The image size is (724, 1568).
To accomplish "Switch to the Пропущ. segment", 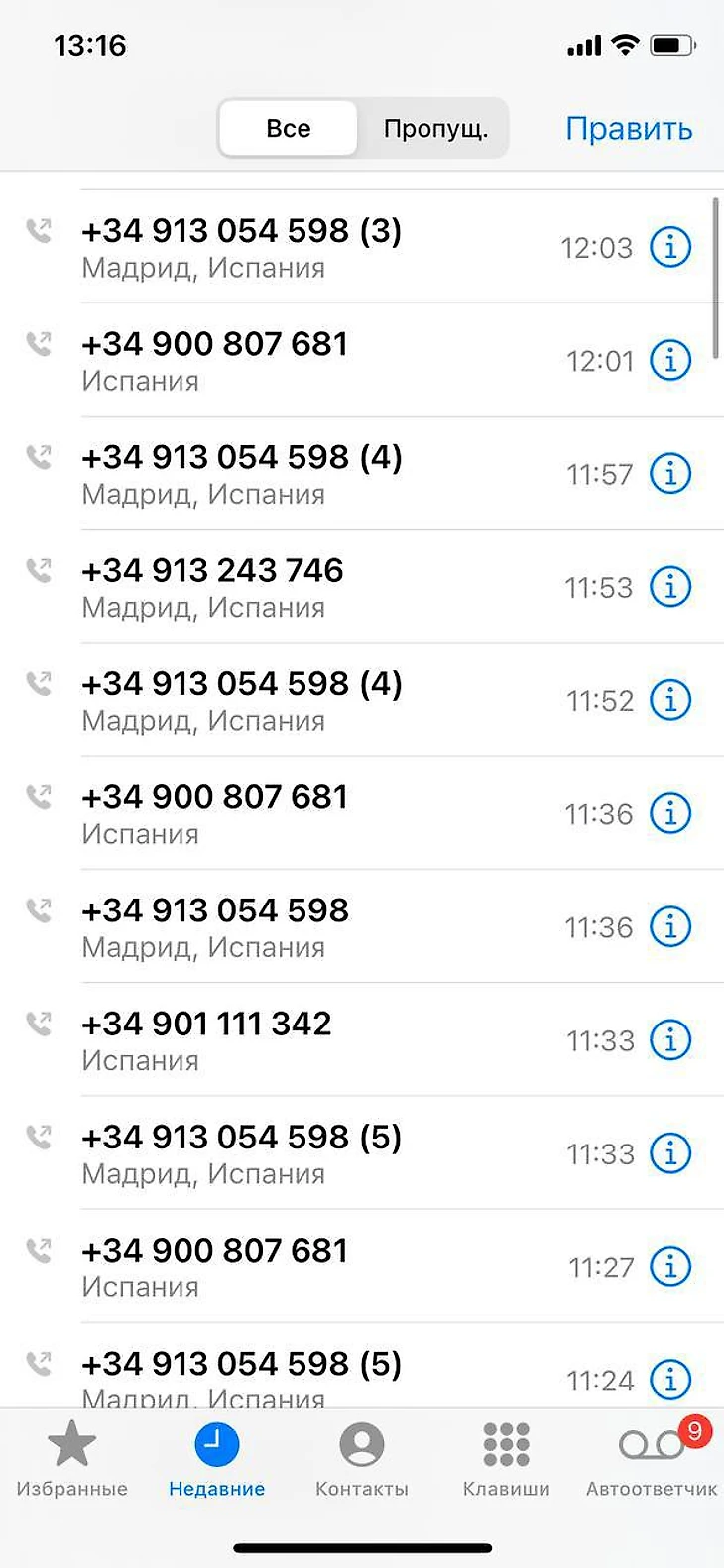I will pos(435,129).
